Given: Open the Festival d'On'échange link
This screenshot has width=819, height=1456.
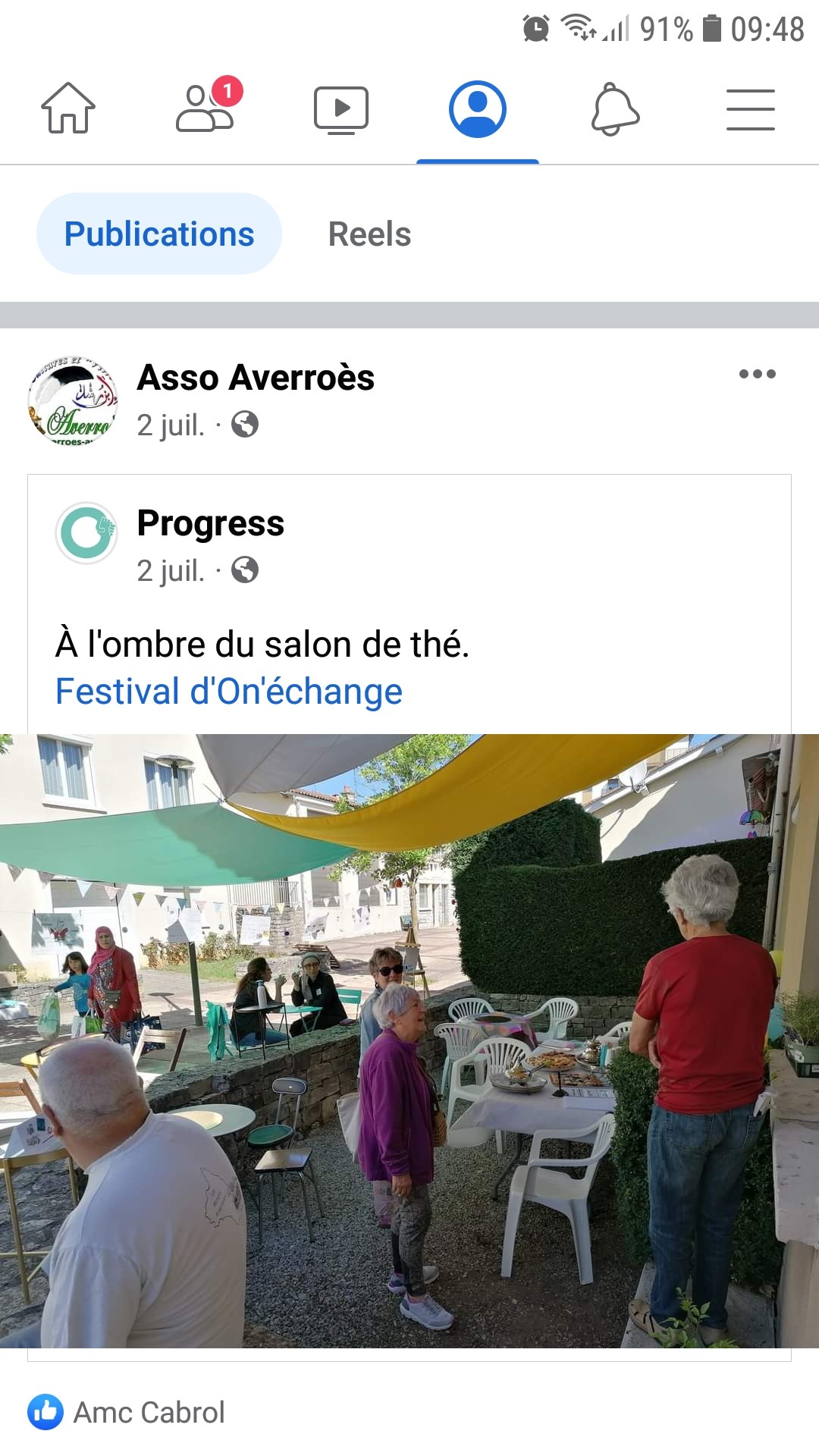Looking at the screenshot, I should tap(229, 692).
